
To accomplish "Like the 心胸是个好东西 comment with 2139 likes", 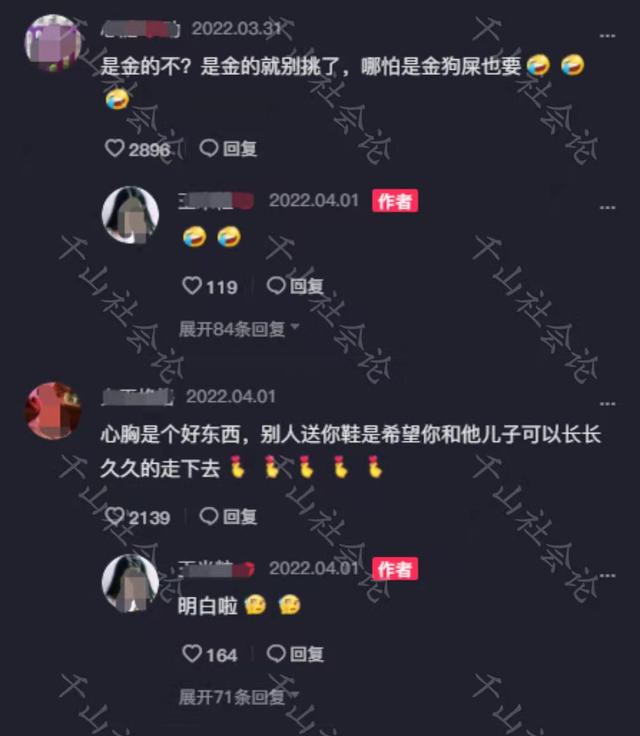I will [115, 517].
